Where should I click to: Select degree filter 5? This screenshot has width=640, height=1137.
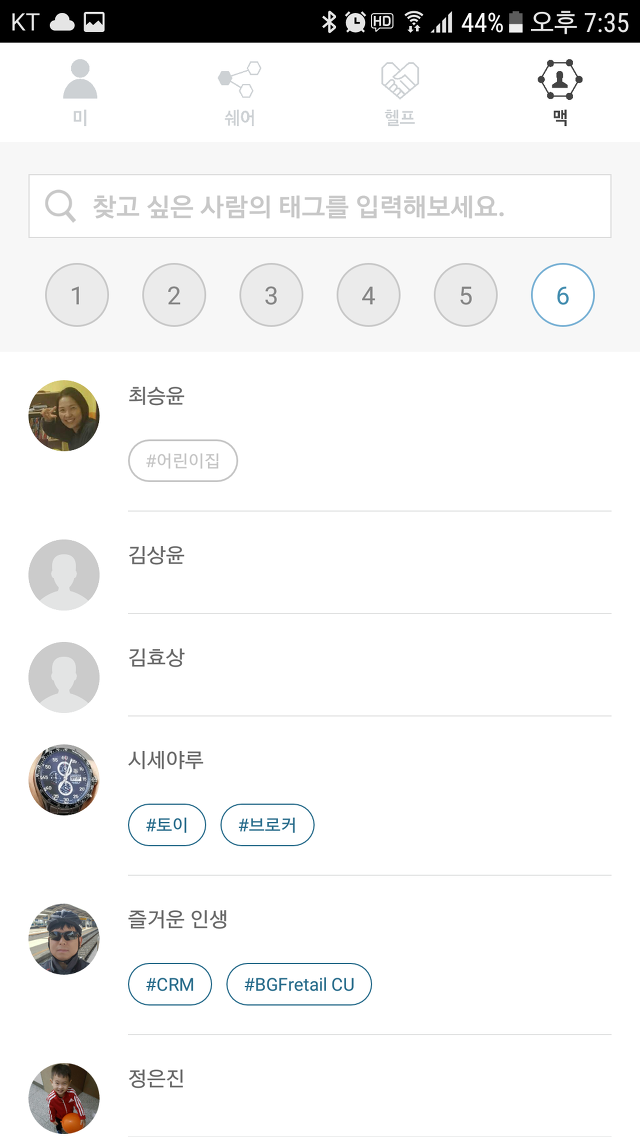coord(465,295)
